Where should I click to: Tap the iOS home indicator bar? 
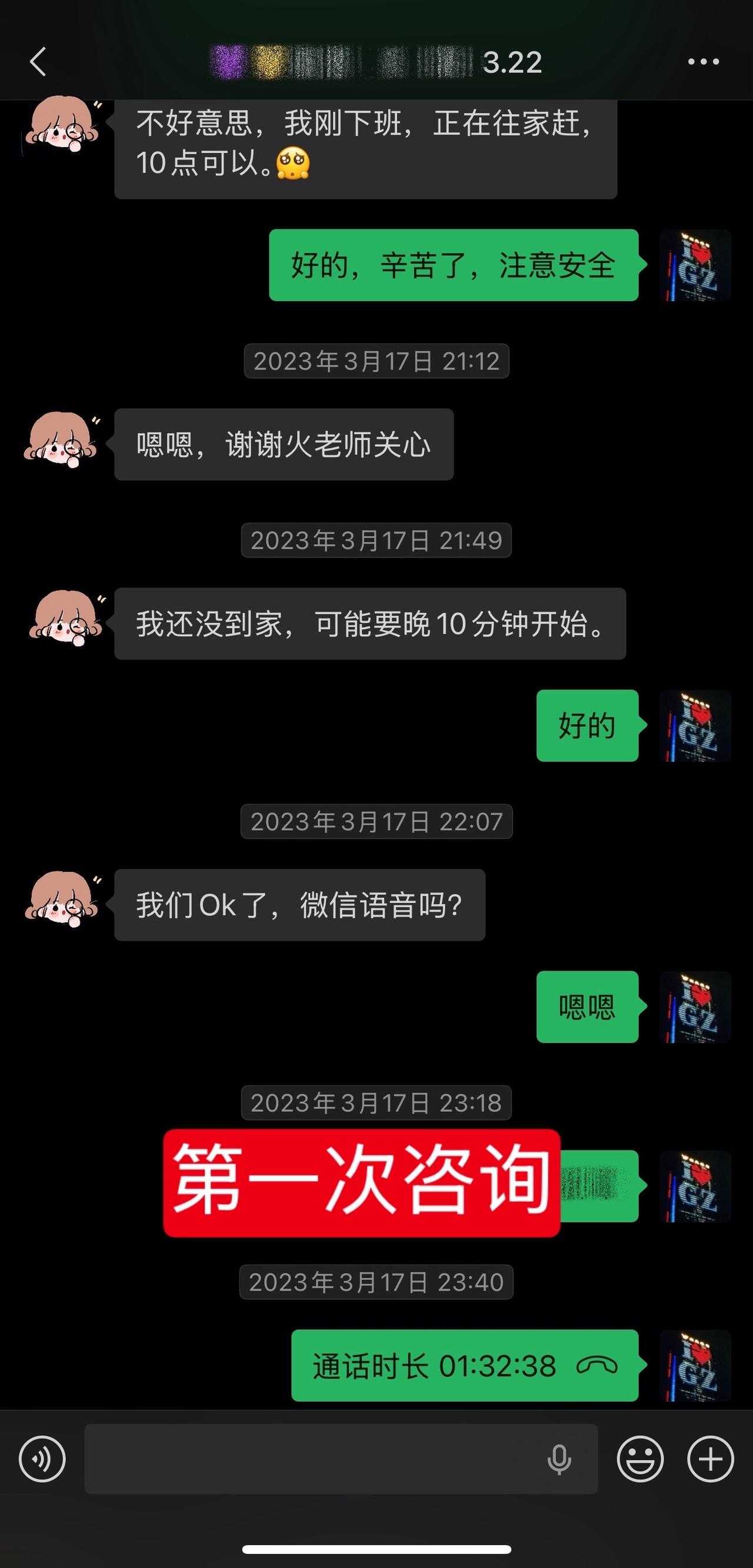[376, 1549]
